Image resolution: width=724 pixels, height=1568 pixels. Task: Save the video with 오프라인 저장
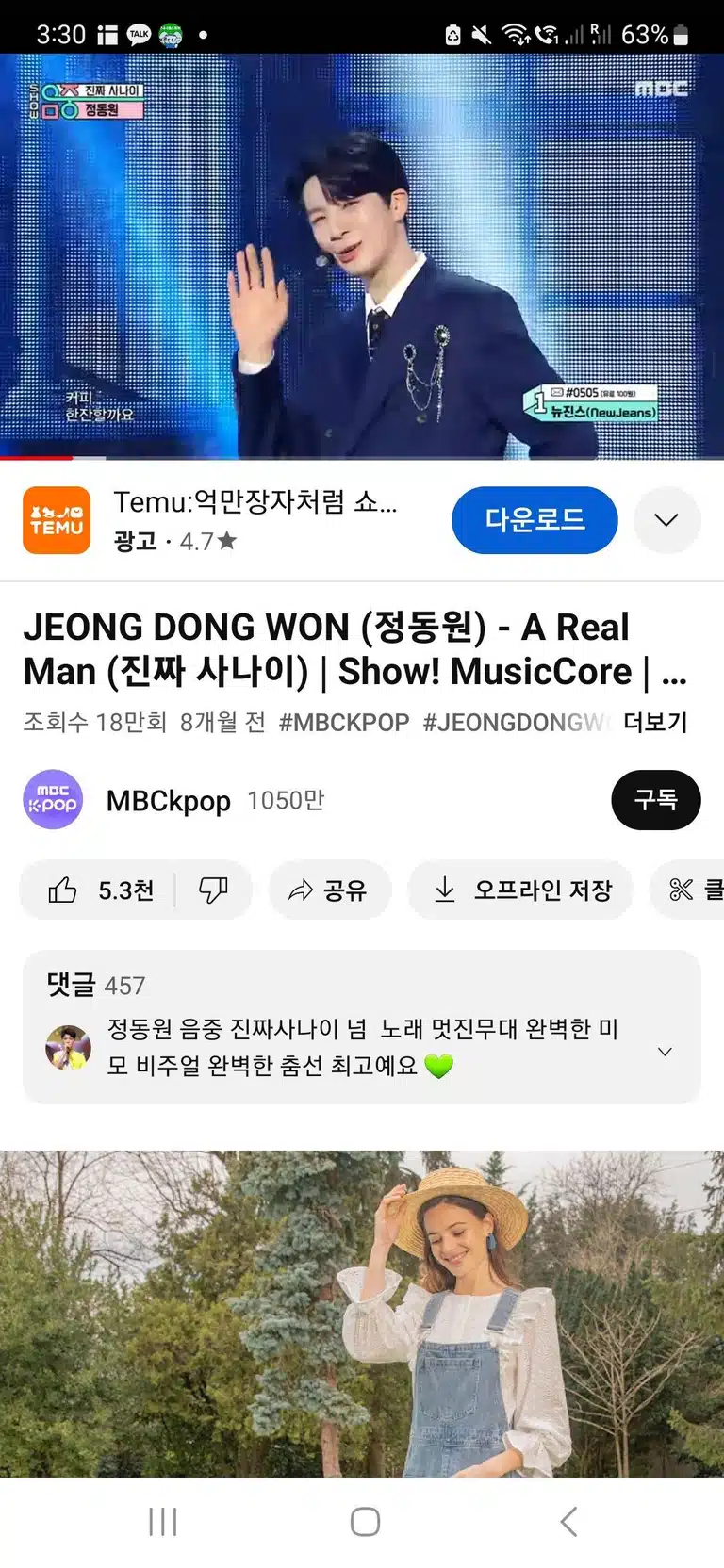coord(520,890)
